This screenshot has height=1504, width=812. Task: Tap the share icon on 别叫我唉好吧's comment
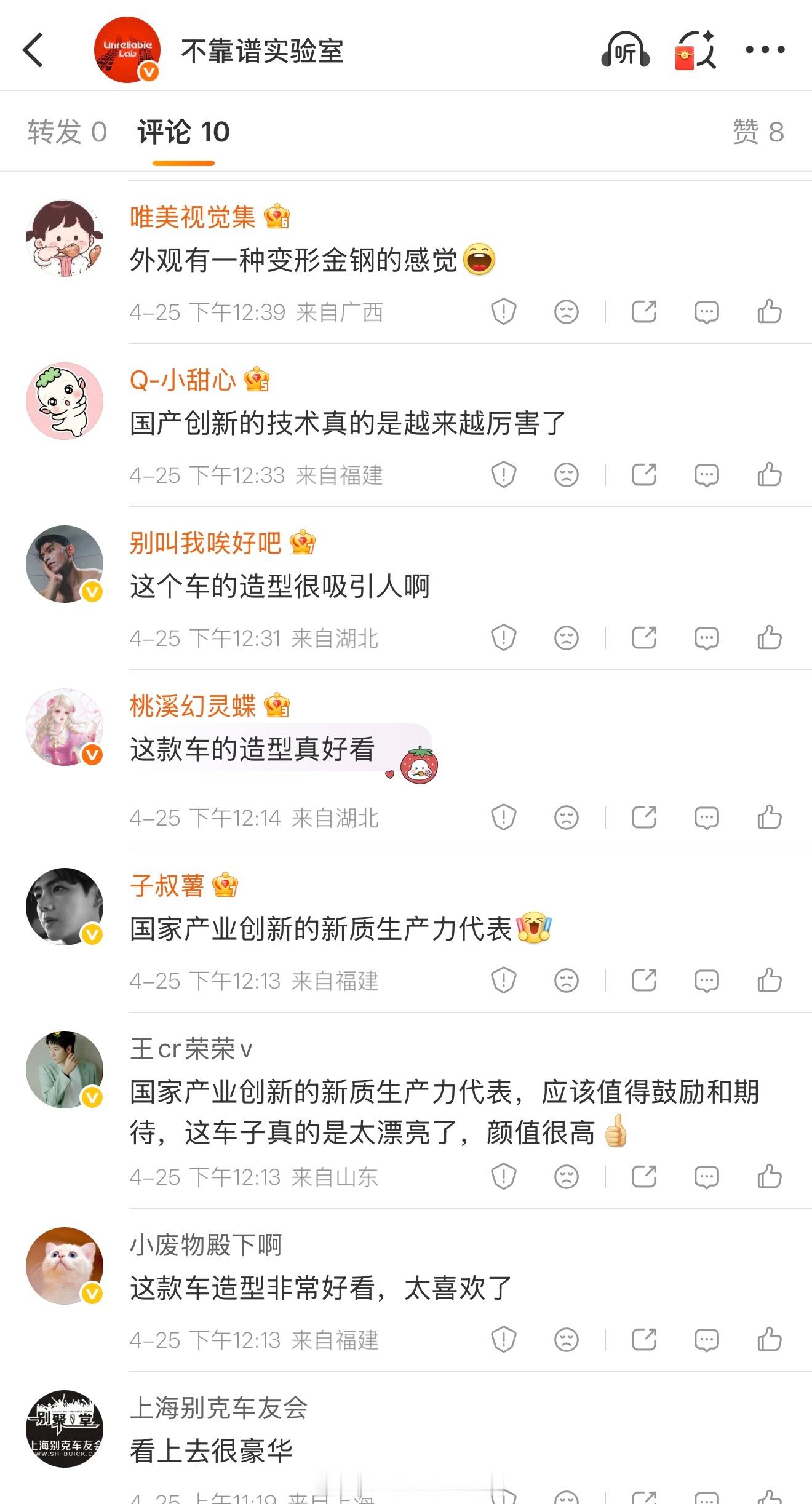click(643, 639)
